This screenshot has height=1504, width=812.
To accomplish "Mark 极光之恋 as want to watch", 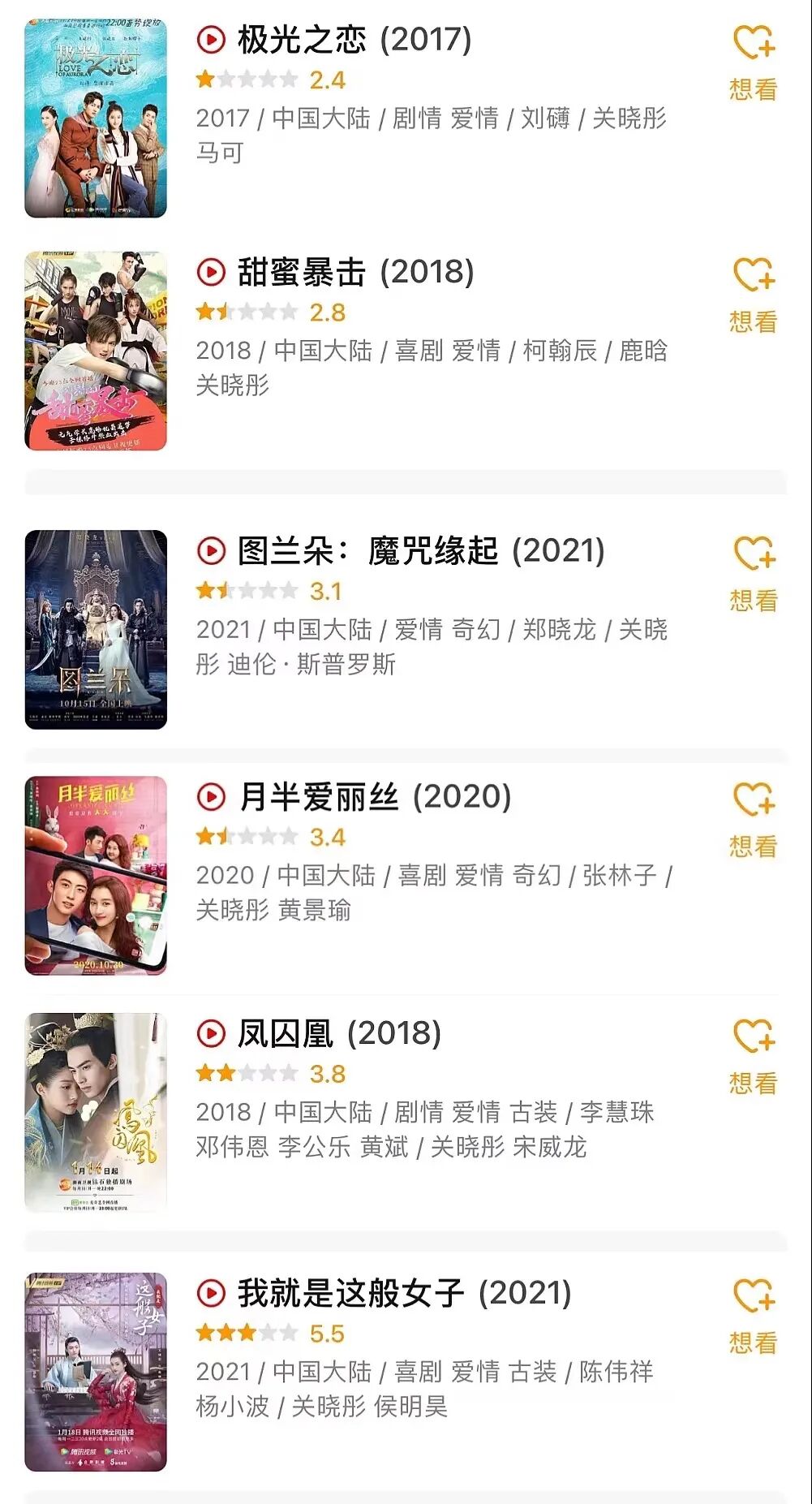I will click(753, 62).
